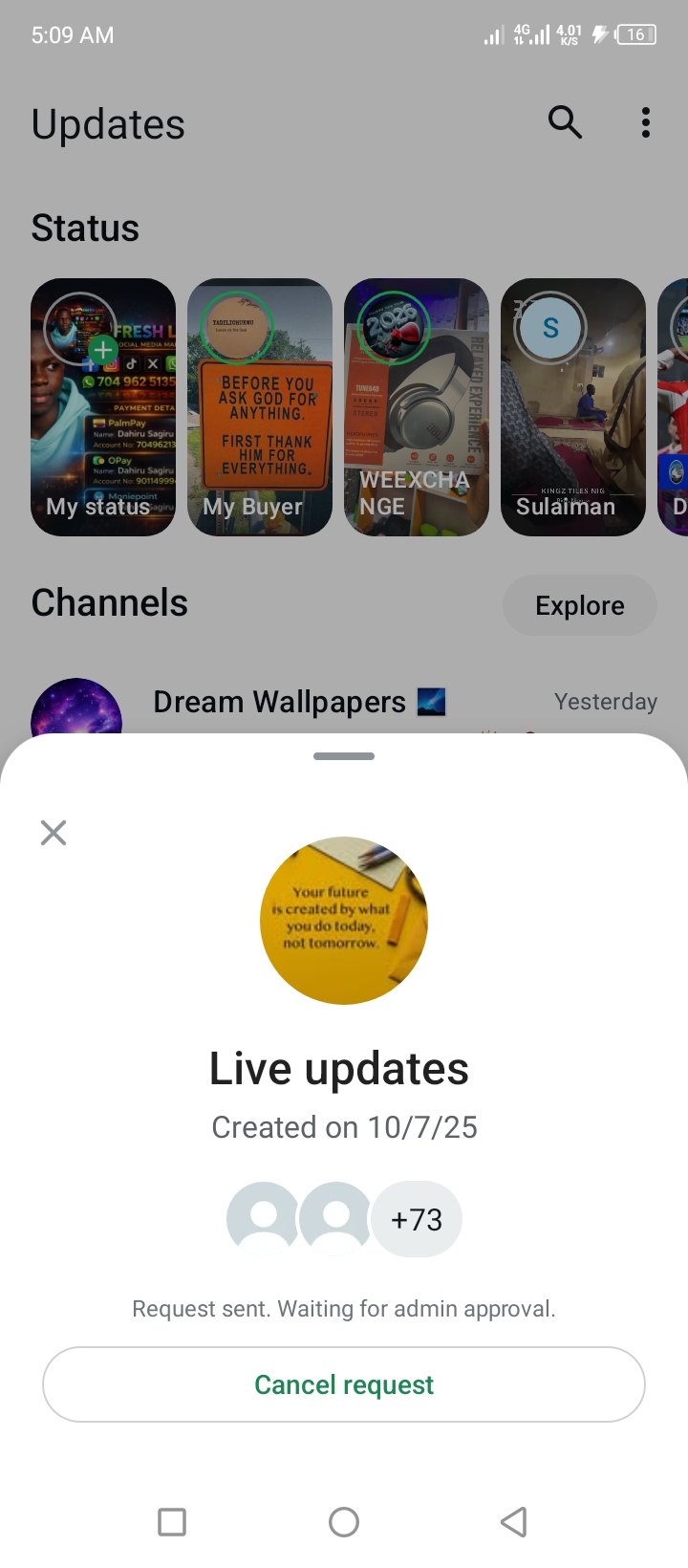Open Dream Wallpapers channel
This screenshot has height=1568, width=688.
[279, 703]
